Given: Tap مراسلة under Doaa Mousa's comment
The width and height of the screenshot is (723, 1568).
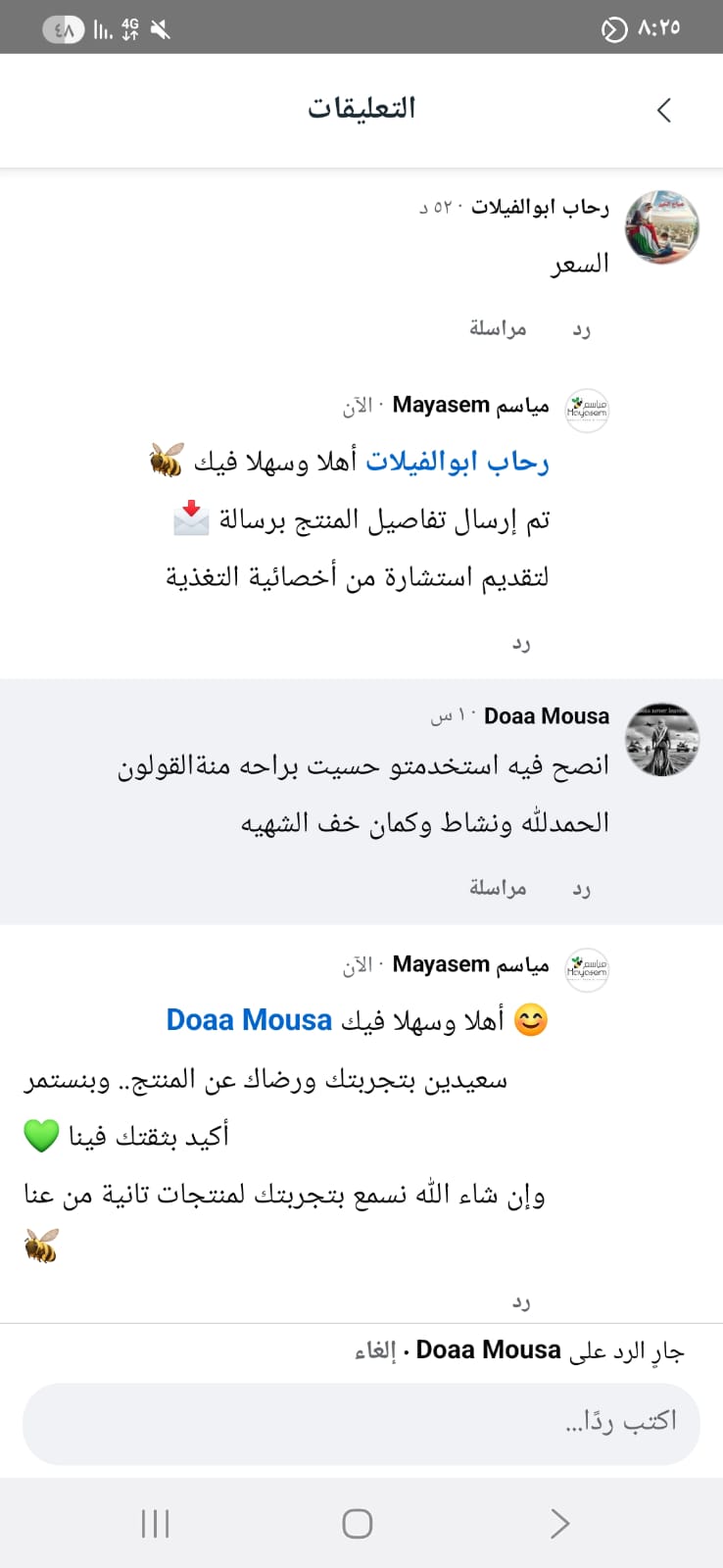Looking at the screenshot, I should (498, 889).
